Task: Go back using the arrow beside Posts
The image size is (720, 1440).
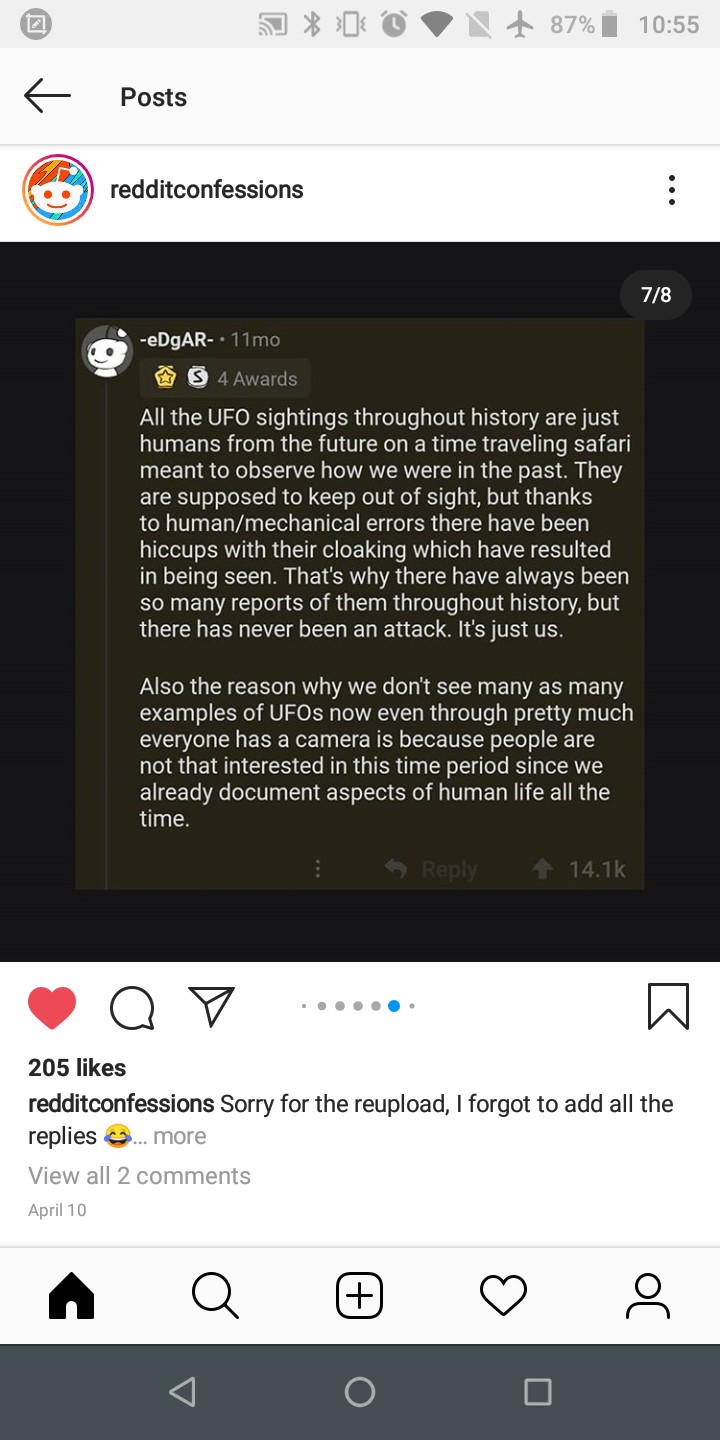Action: coord(47,97)
